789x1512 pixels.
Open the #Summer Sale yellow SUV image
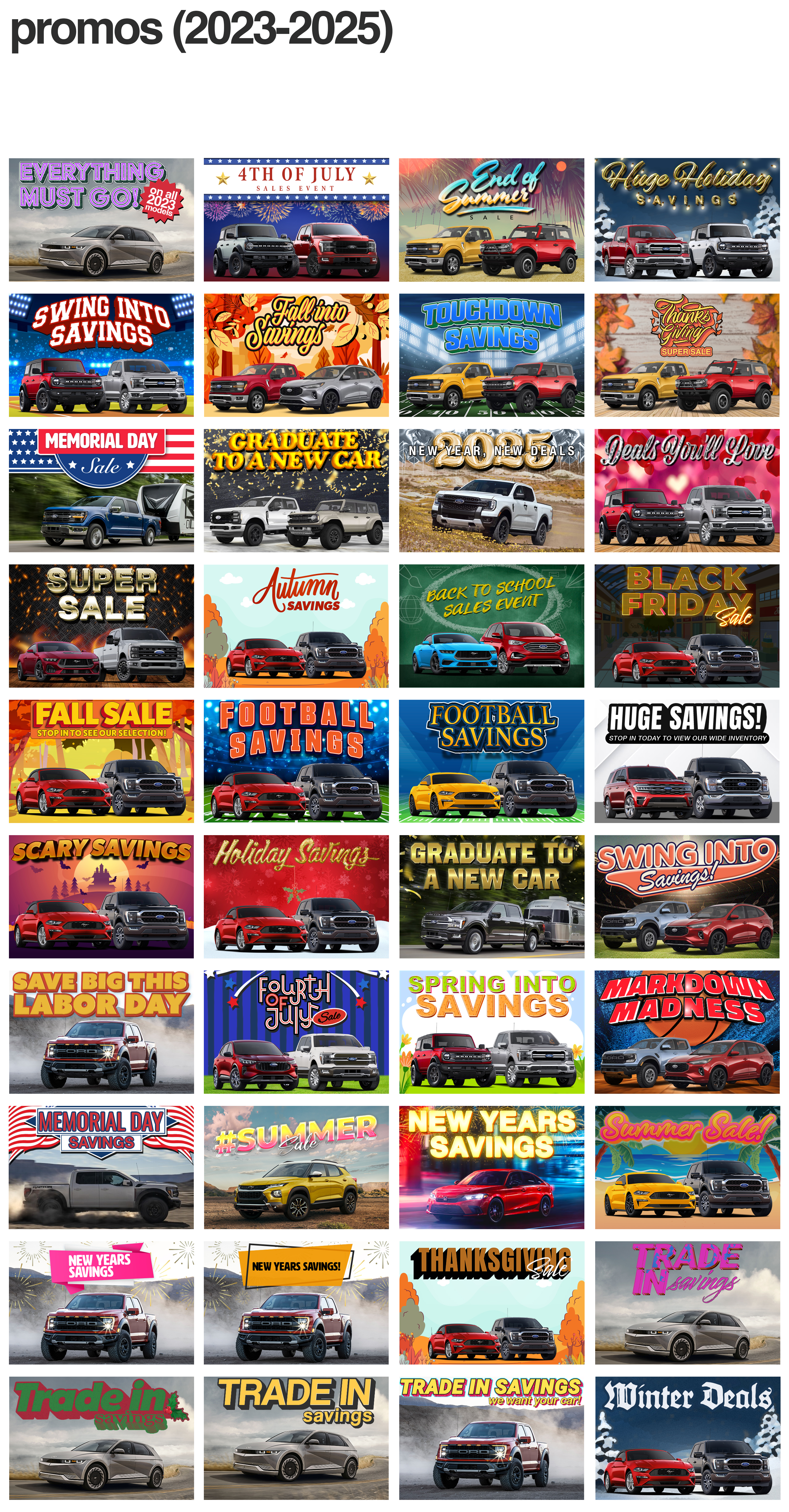[x=296, y=1167]
